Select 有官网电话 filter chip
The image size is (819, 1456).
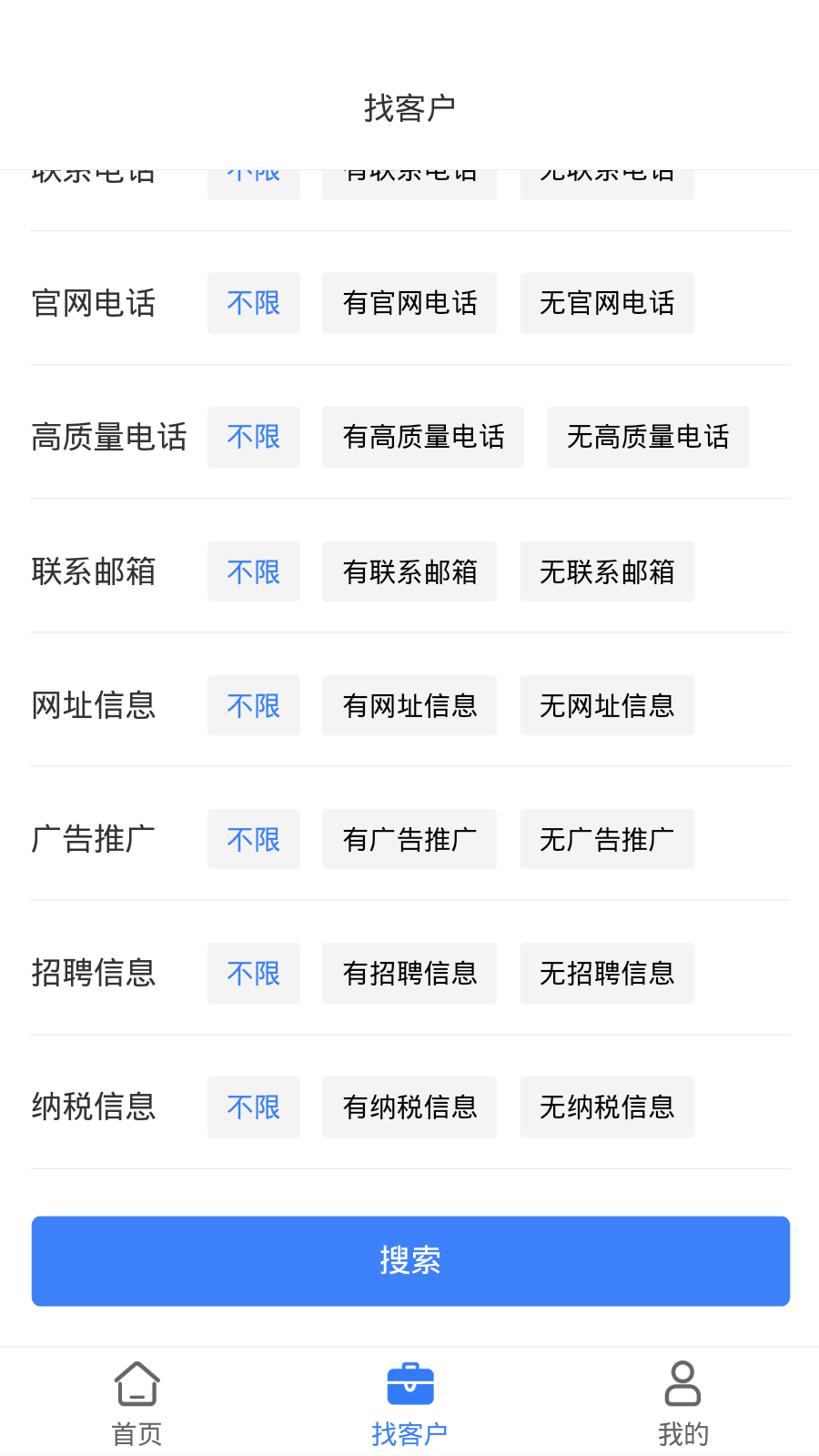409,303
